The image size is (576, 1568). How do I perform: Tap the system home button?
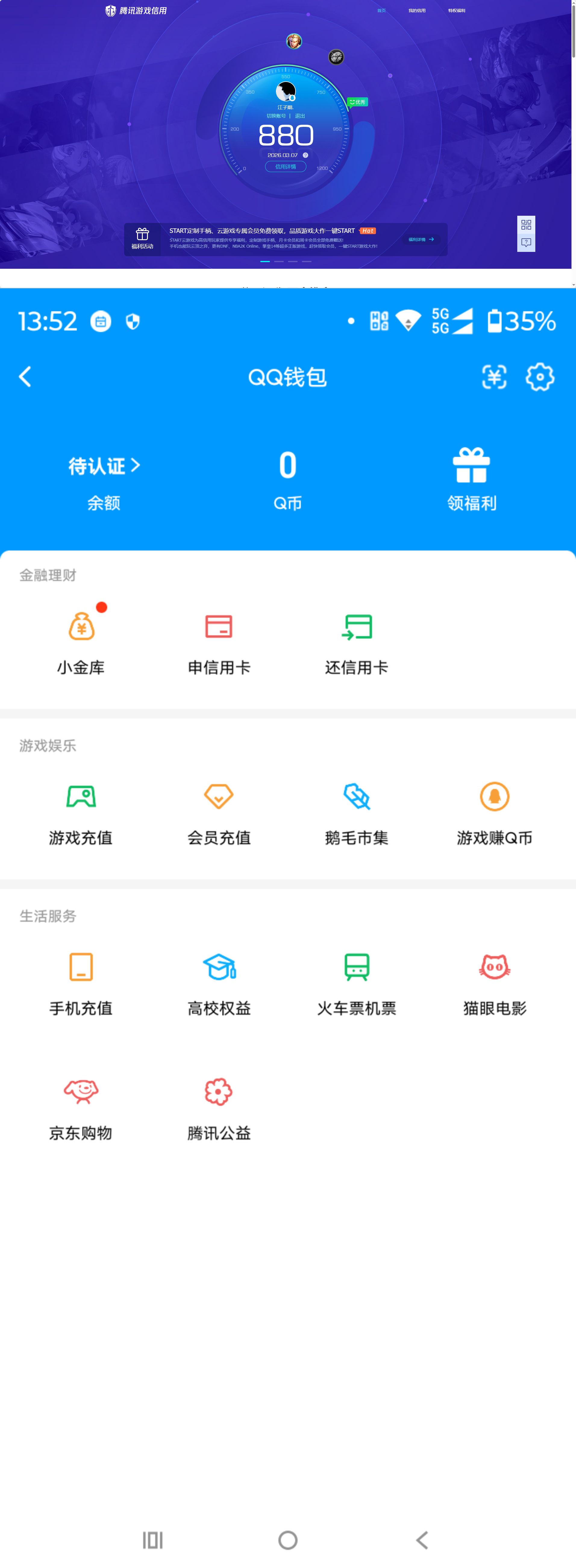(x=287, y=1540)
